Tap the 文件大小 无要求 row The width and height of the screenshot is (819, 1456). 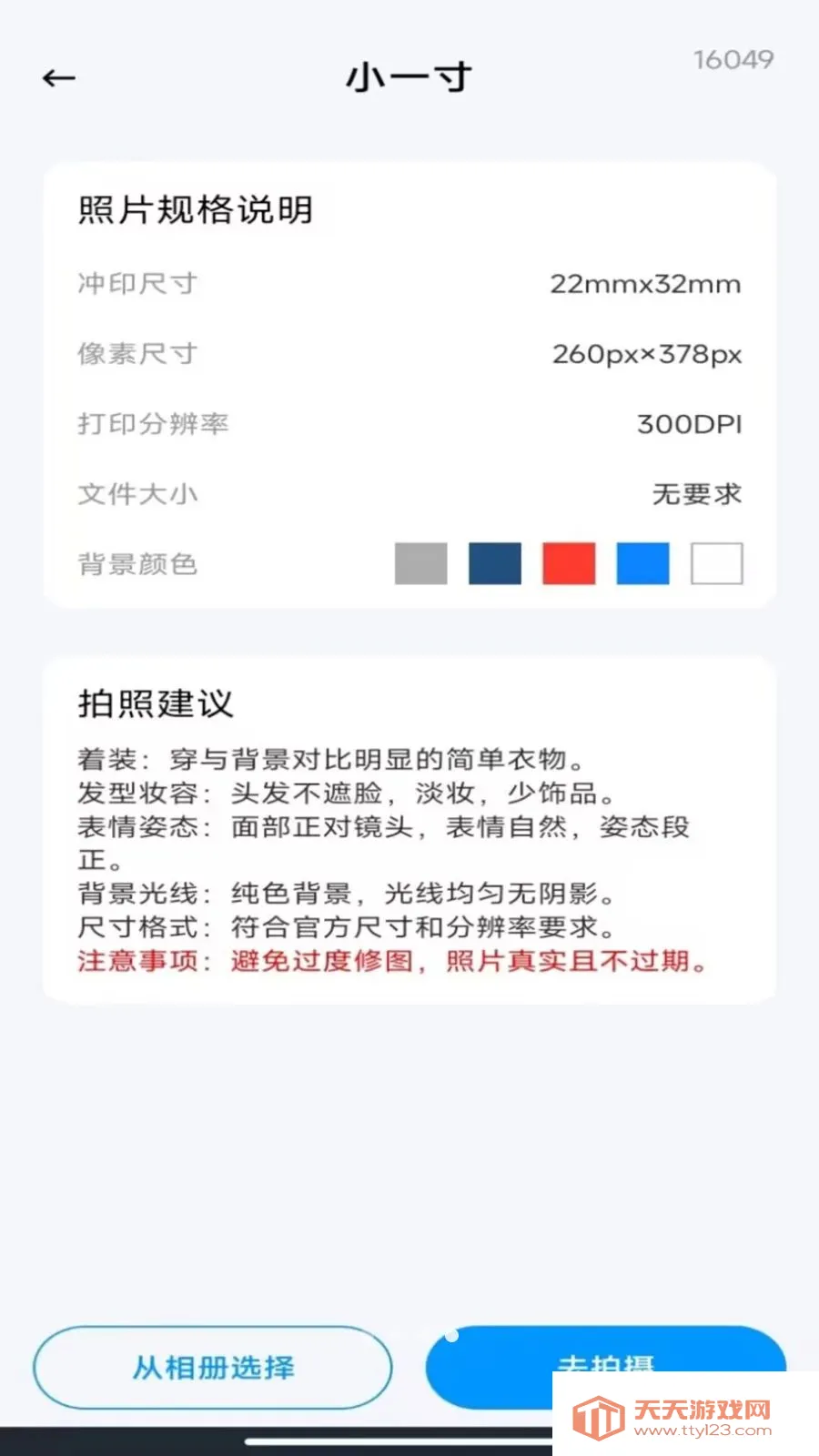coord(136,493)
